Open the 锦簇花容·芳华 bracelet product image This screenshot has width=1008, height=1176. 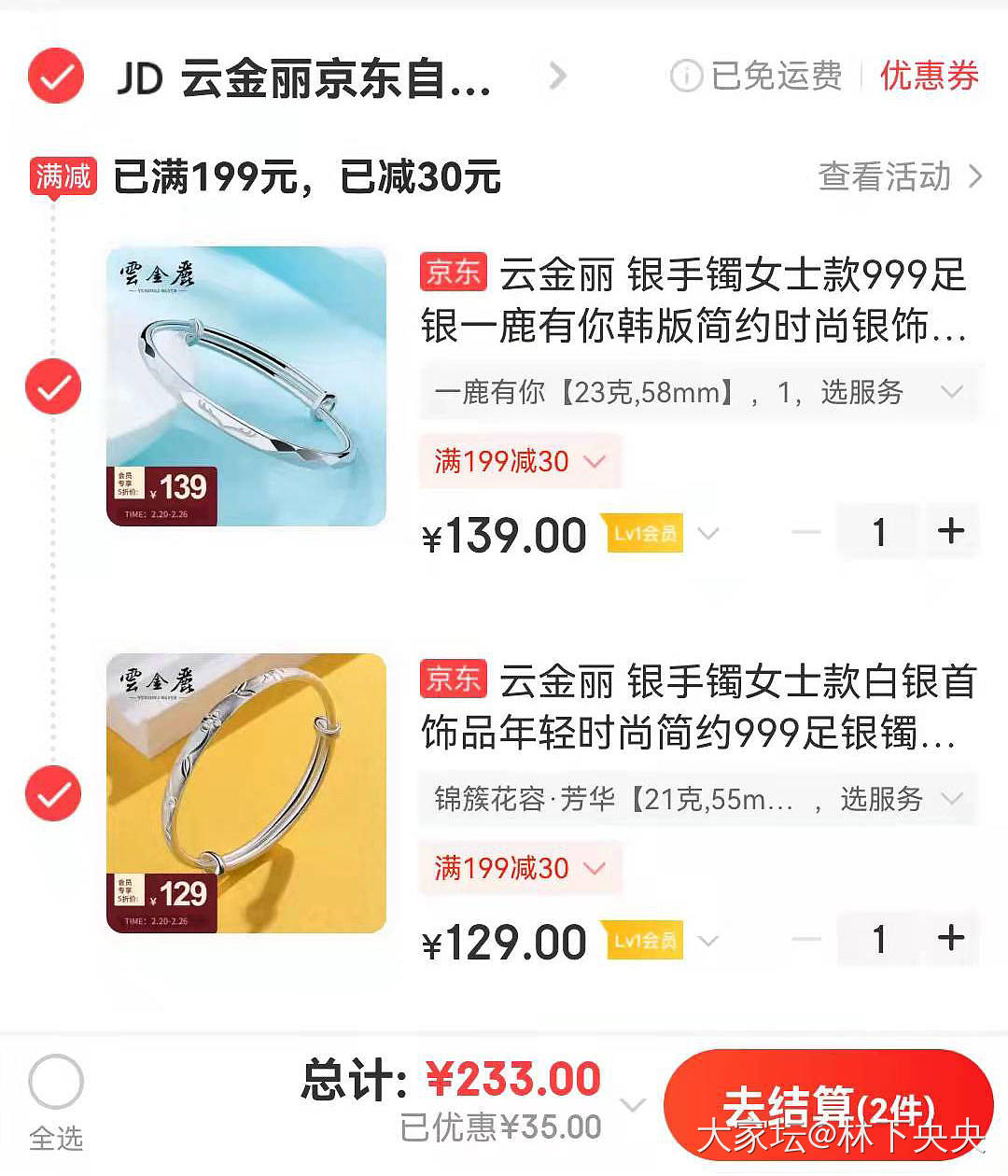pyautogui.click(x=246, y=793)
